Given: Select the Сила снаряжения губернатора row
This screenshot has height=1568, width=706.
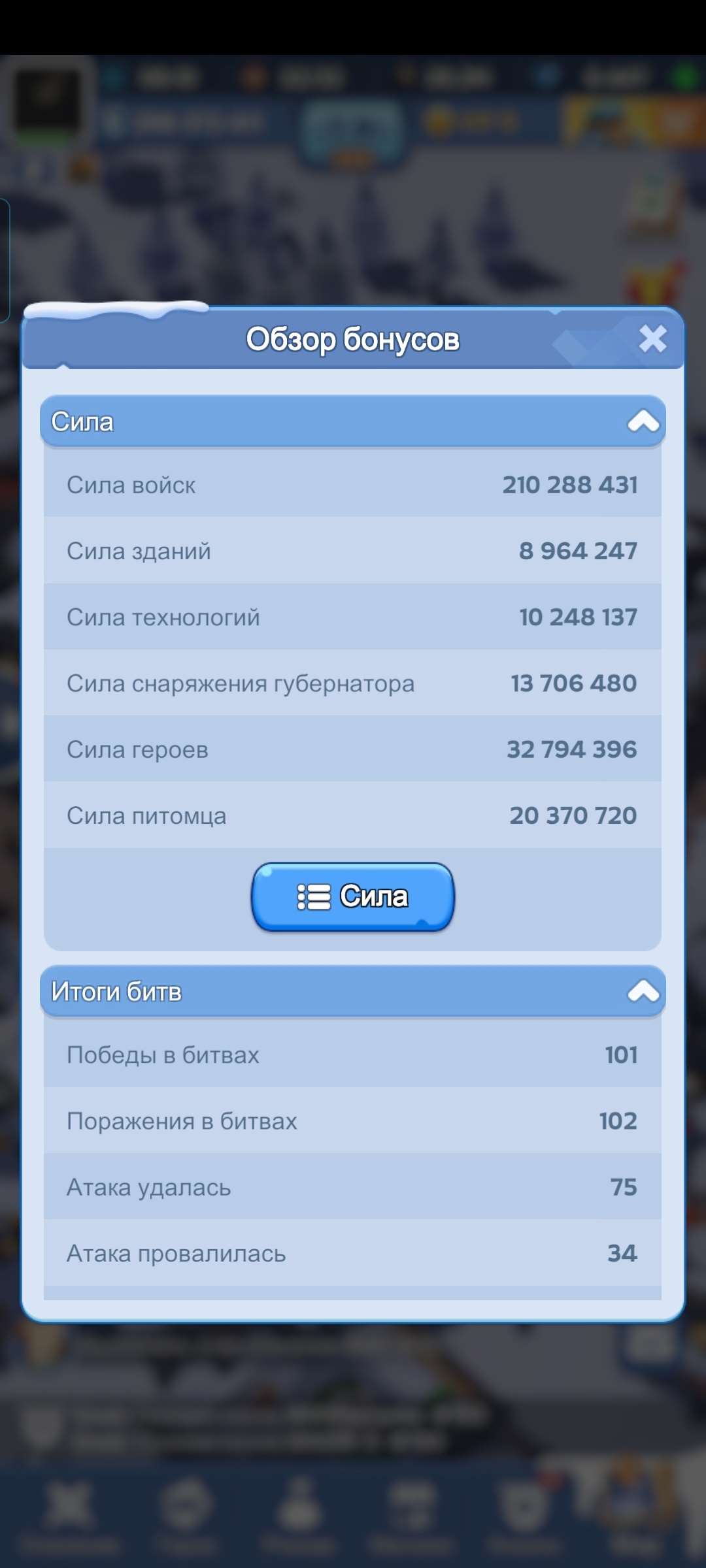Looking at the screenshot, I should tap(353, 683).
